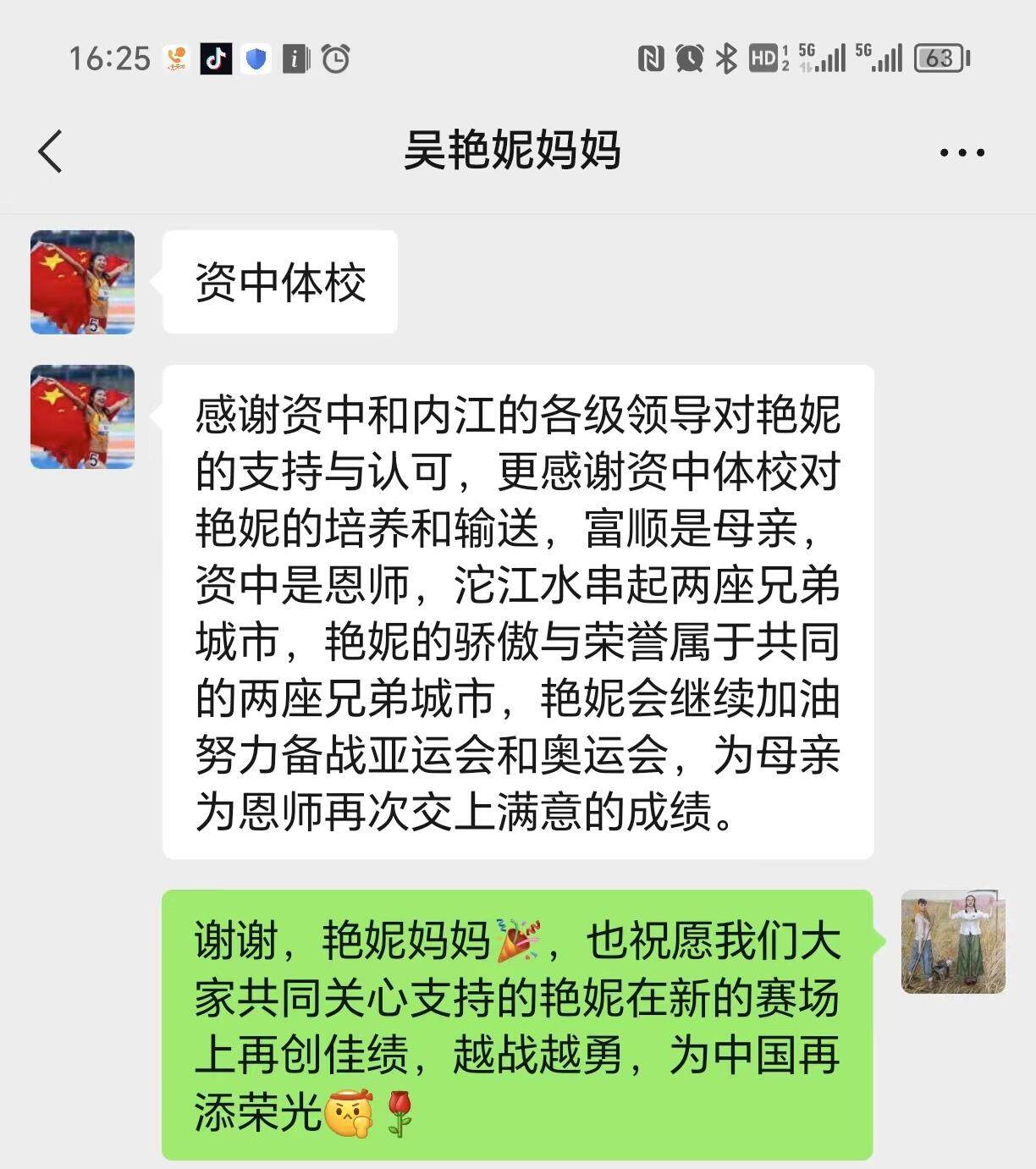Open the chat info overflow menu

[962, 153]
